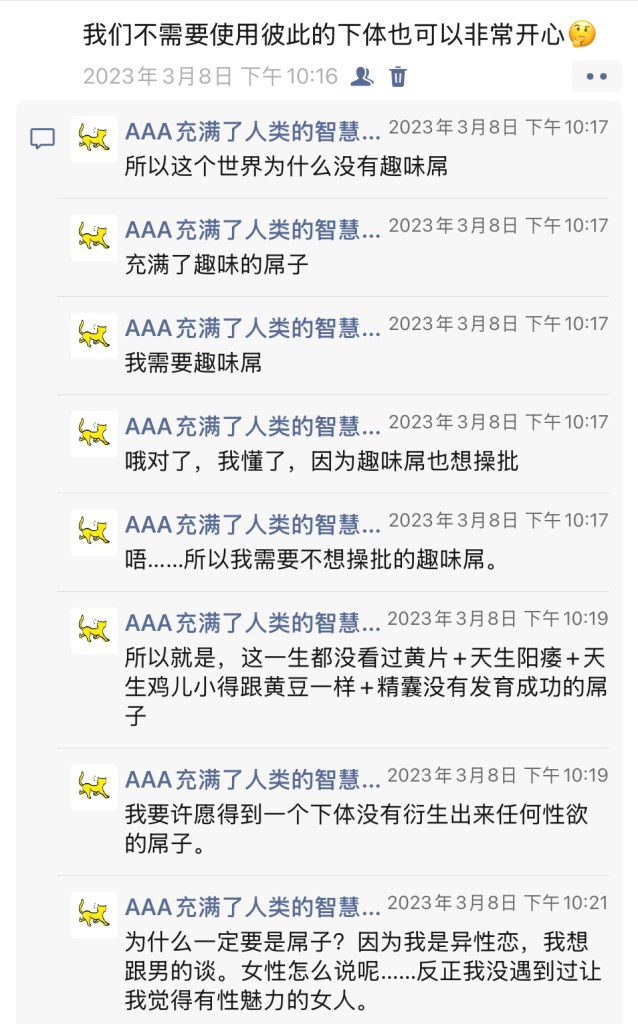The image size is (638, 1024).
Task: Open commenter name on comment '我需要趣味屌'
Action: (253, 328)
